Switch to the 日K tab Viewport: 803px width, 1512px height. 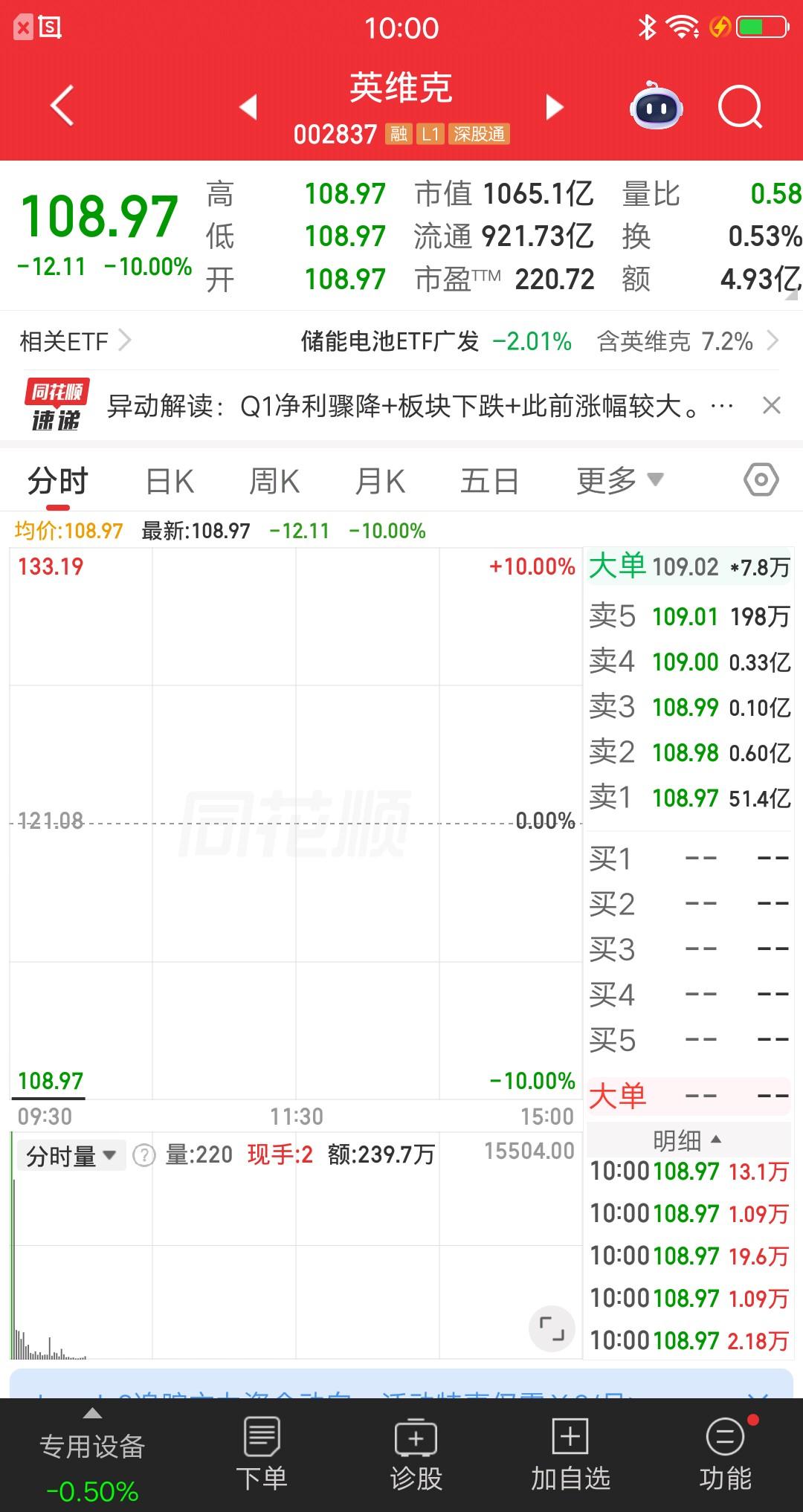(x=170, y=480)
